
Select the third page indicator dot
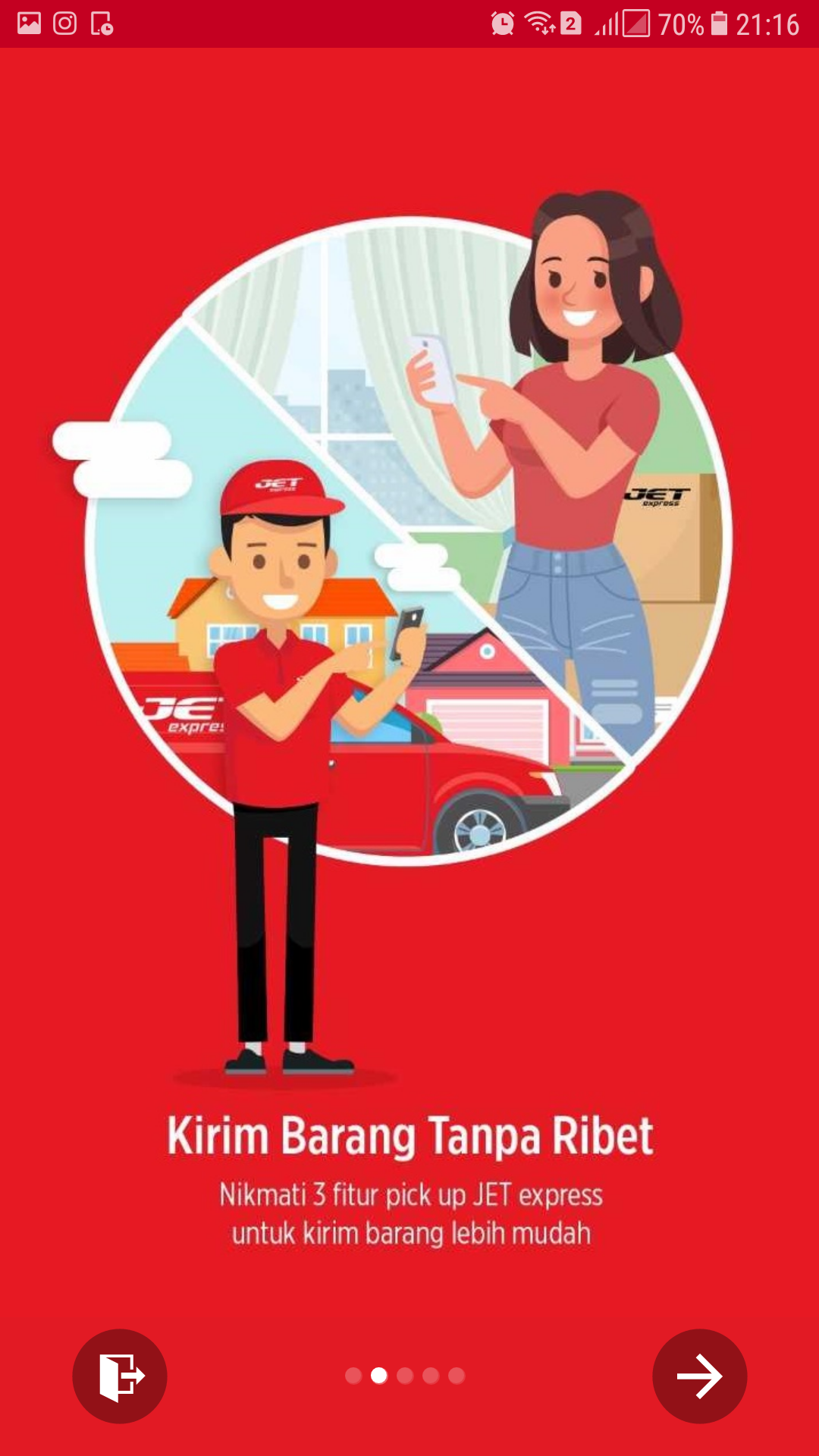(x=405, y=1376)
